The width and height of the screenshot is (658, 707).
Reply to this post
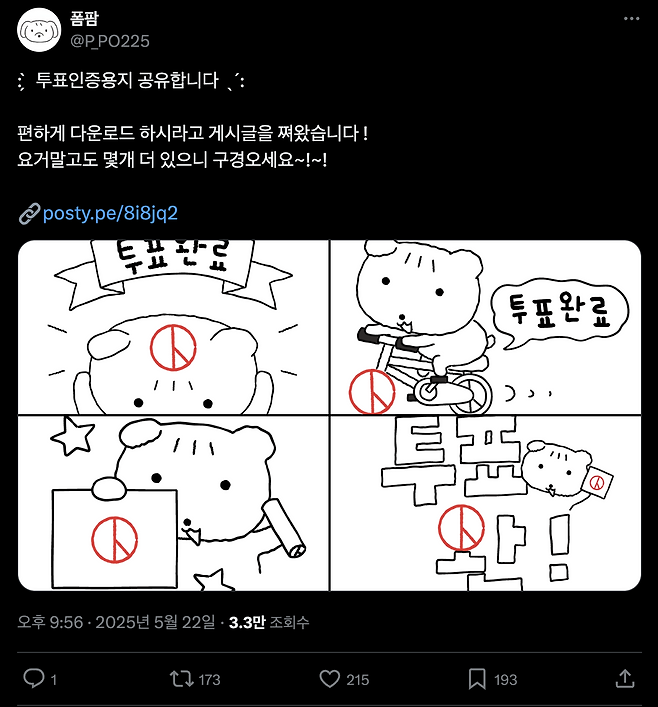pyautogui.click(x=34, y=679)
